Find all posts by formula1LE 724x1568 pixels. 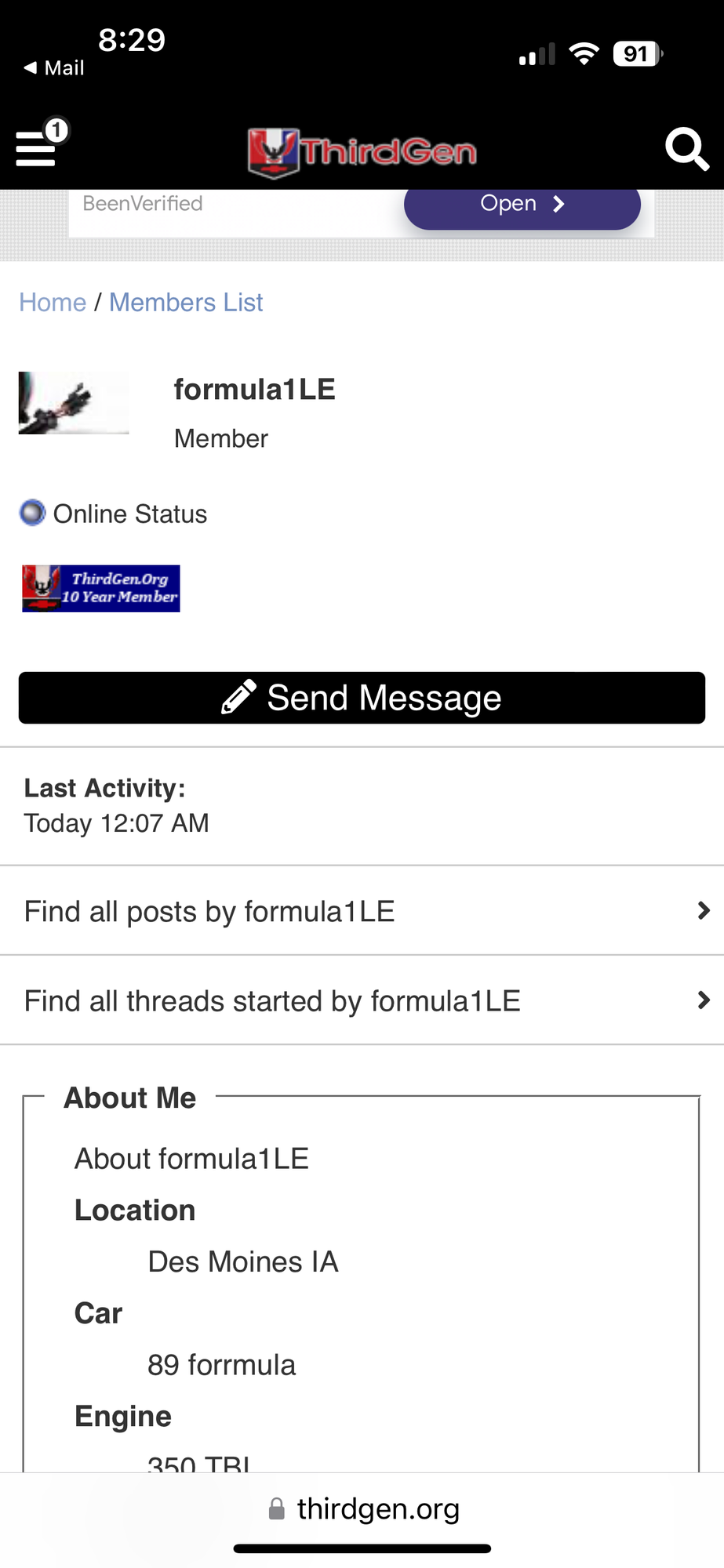[x=362, y=911]
